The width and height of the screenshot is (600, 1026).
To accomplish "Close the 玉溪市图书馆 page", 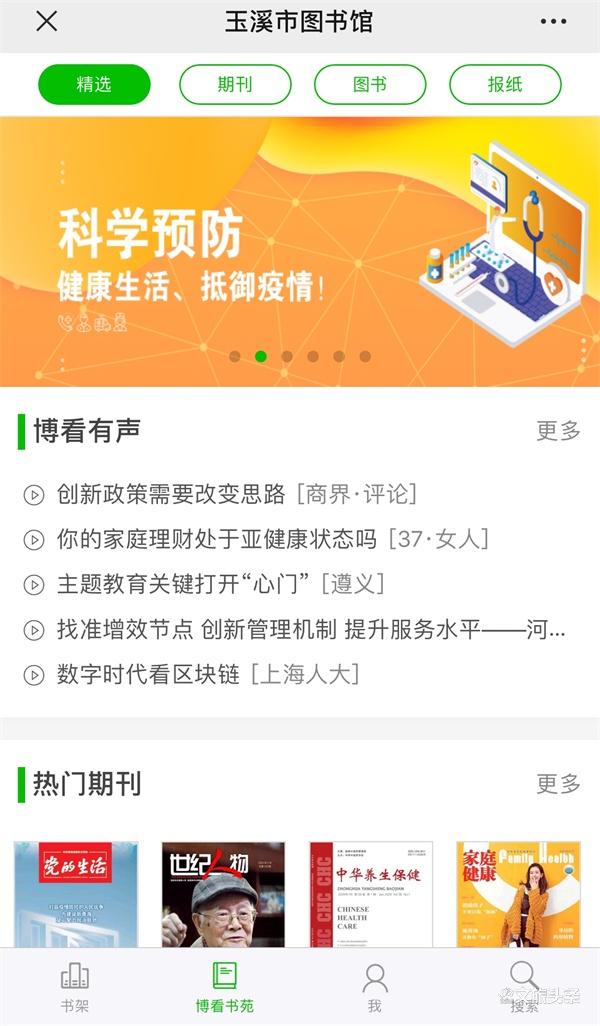I will pyautogui.click(x=46, y=22).
